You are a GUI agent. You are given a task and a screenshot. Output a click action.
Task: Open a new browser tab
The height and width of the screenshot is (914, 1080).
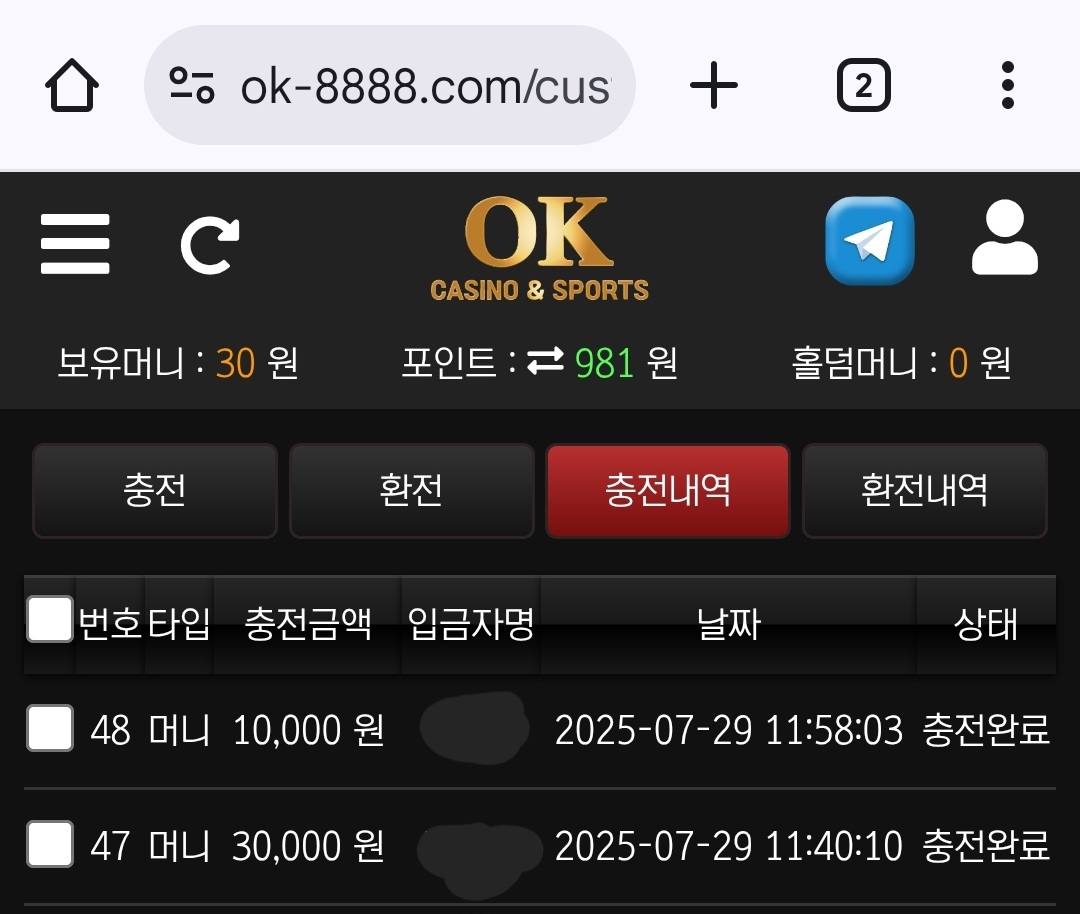(714, 87)
